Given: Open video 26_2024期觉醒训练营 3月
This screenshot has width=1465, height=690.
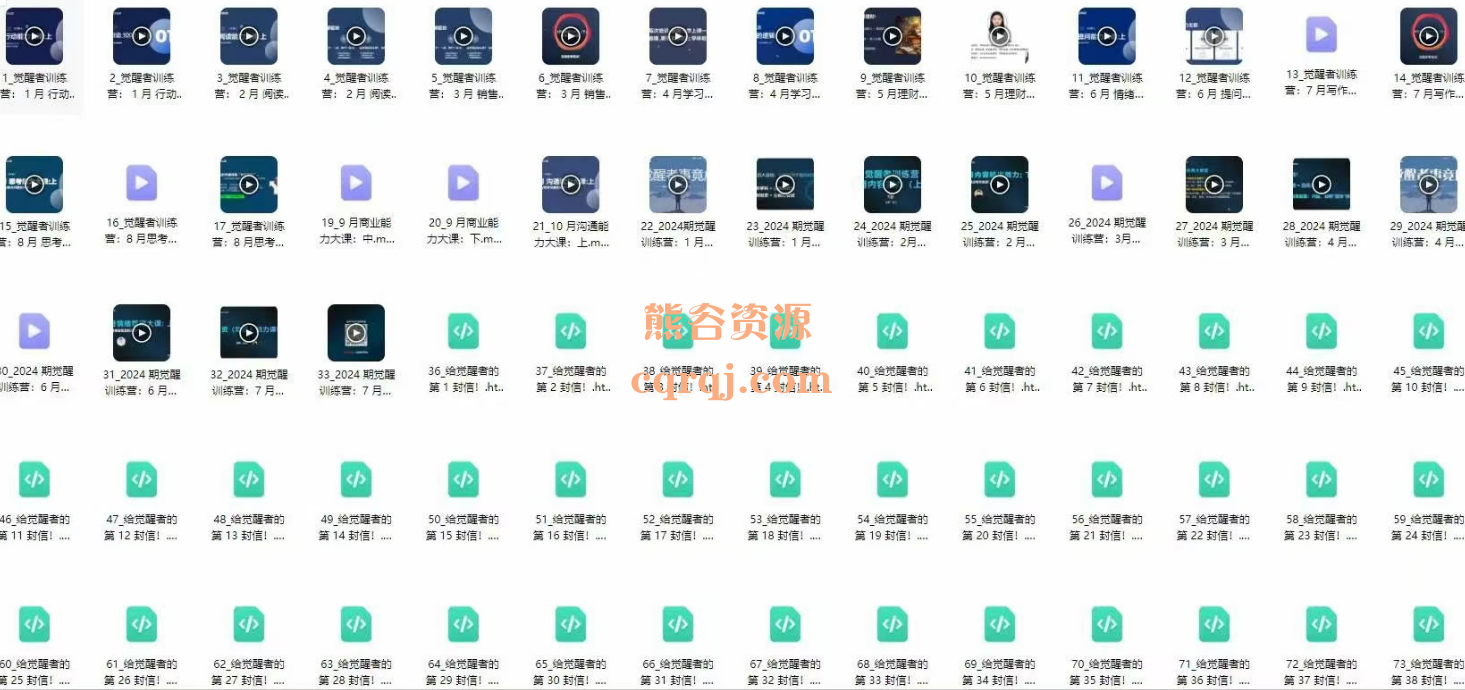Looking at the screenshot, I should [1106, 183].
